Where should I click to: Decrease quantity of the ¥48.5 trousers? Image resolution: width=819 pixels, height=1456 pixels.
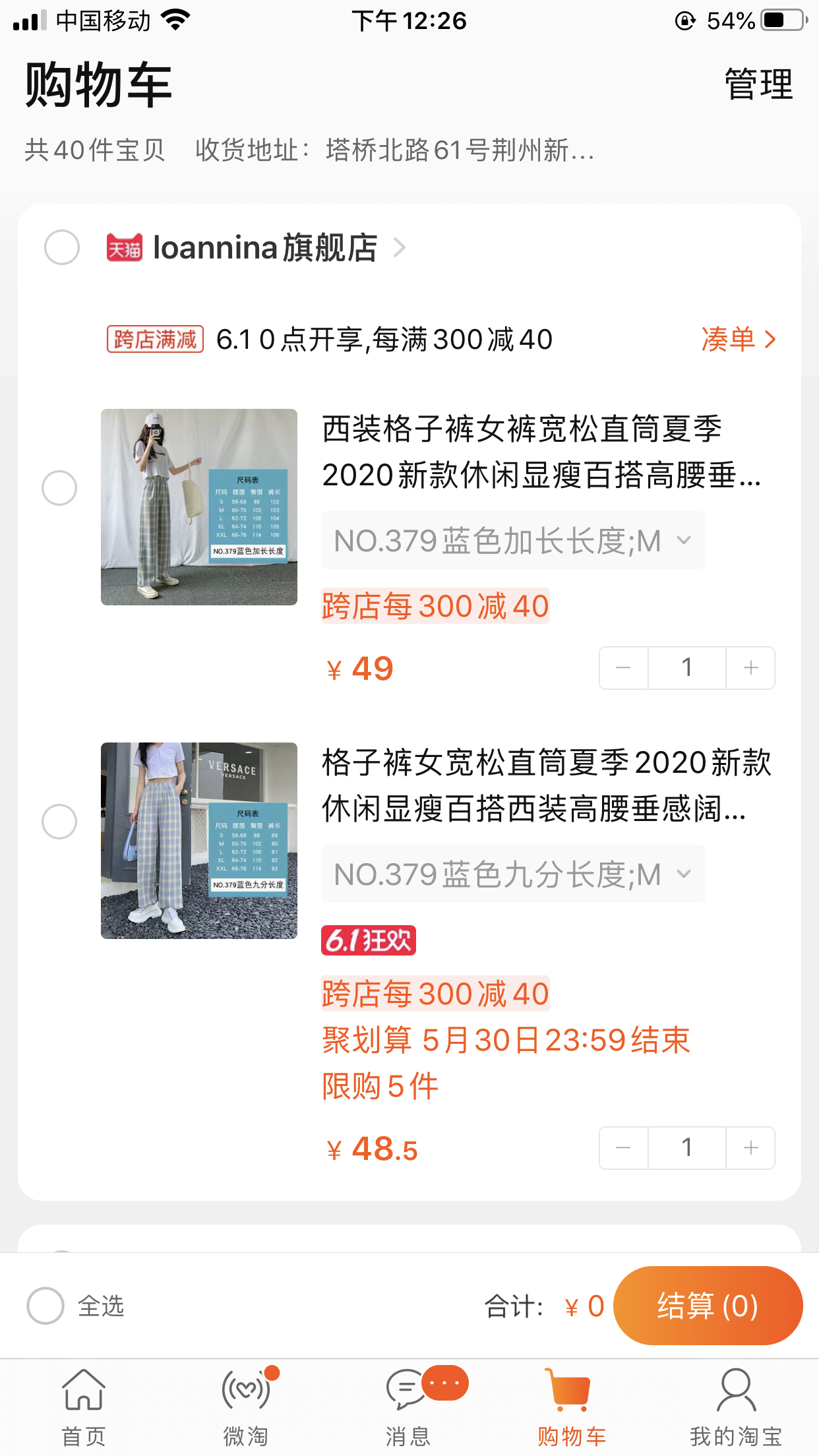[623, 1148]
